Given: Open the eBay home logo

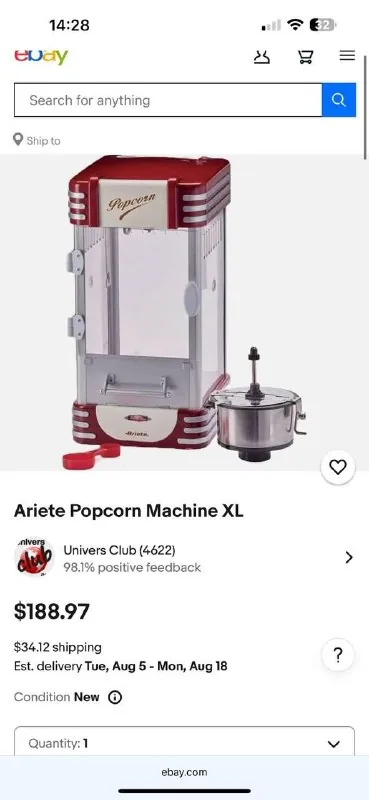Looking at the screenshot, I should tap(41, 56).
